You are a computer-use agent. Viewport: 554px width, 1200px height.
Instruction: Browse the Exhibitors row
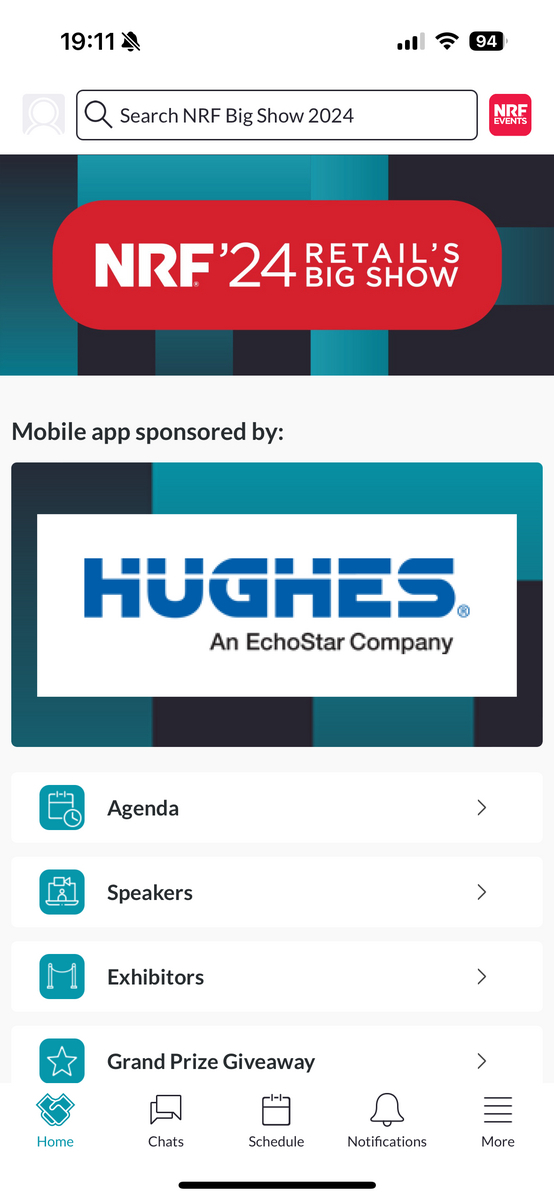click(x=277, y=976)
